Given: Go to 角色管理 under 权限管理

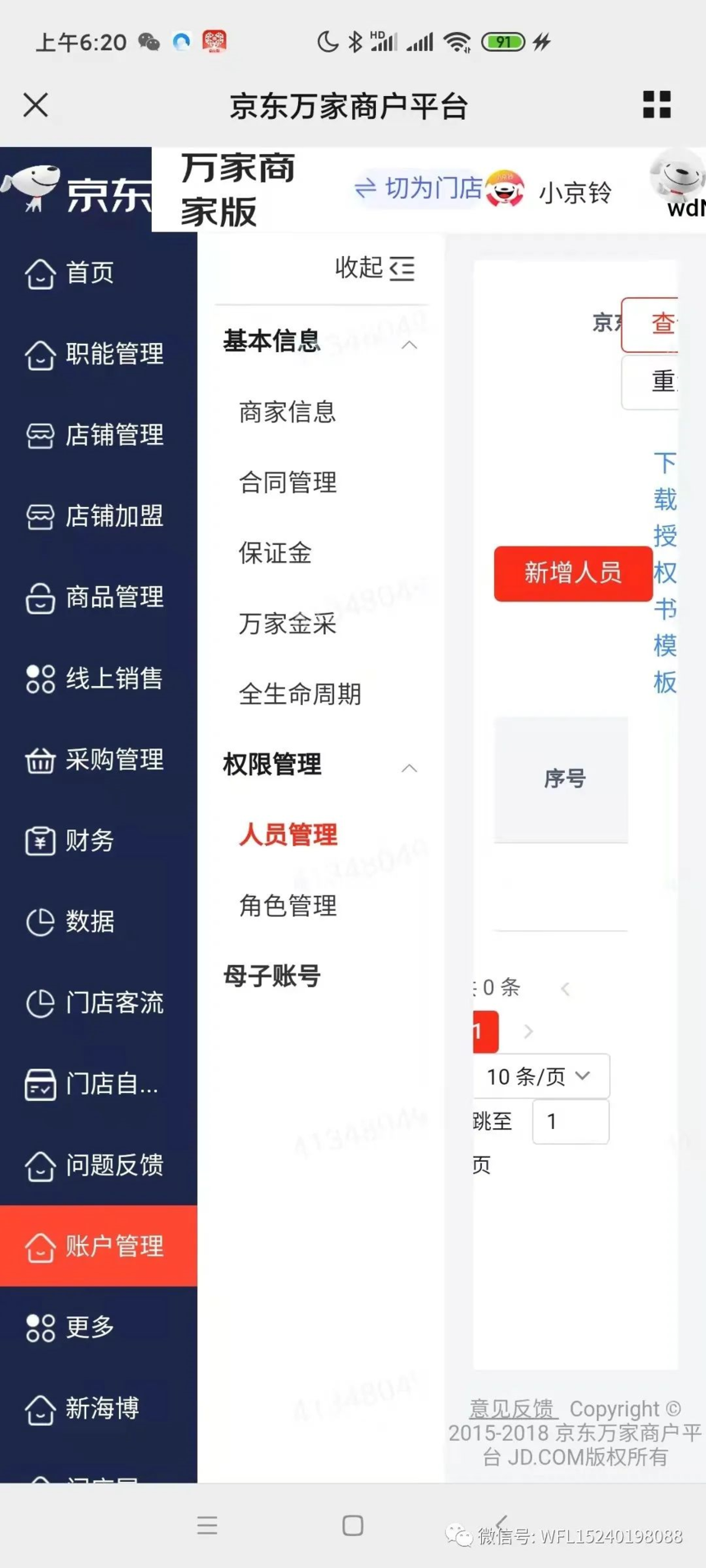Looking at the screenshot, I should click(287, 906).
